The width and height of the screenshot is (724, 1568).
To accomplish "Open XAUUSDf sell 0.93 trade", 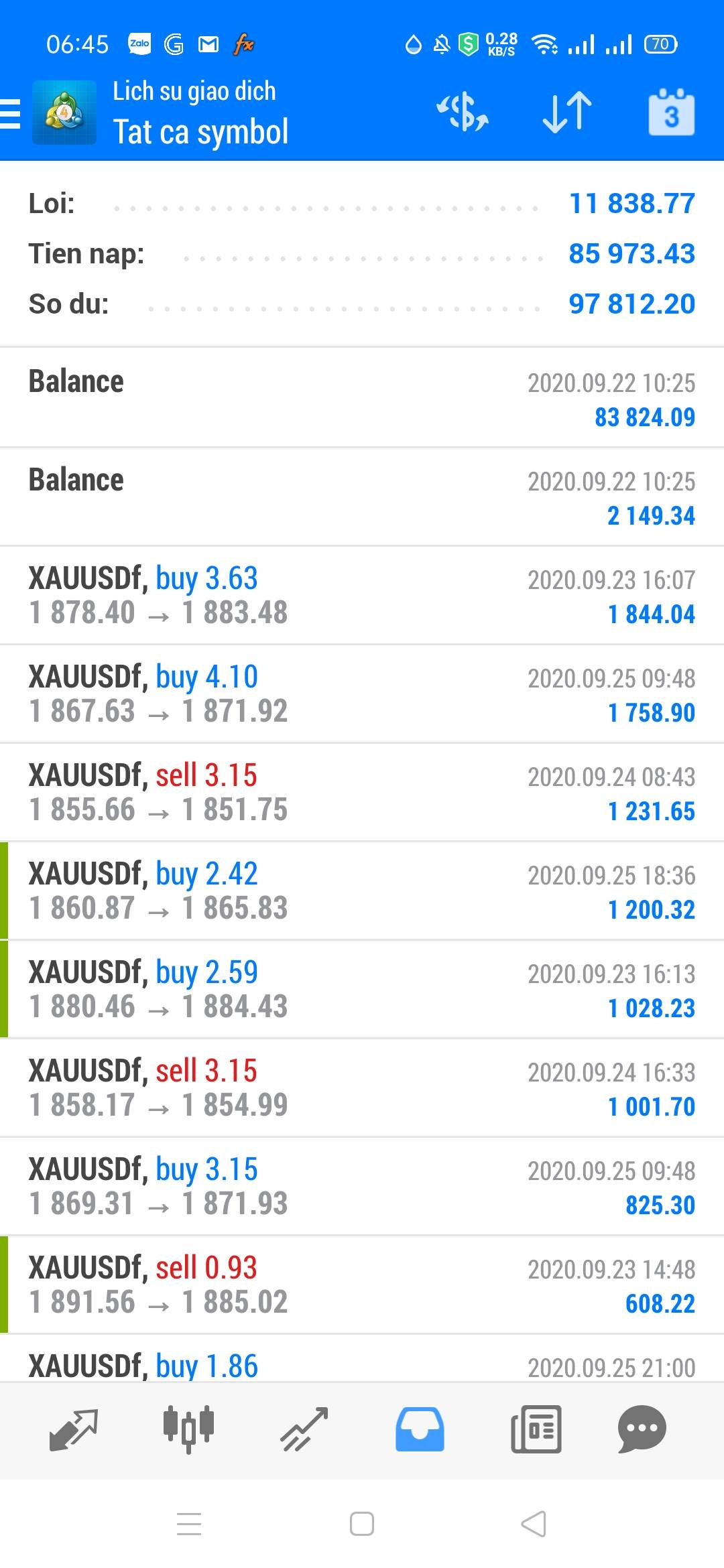I will (362, 1285).
